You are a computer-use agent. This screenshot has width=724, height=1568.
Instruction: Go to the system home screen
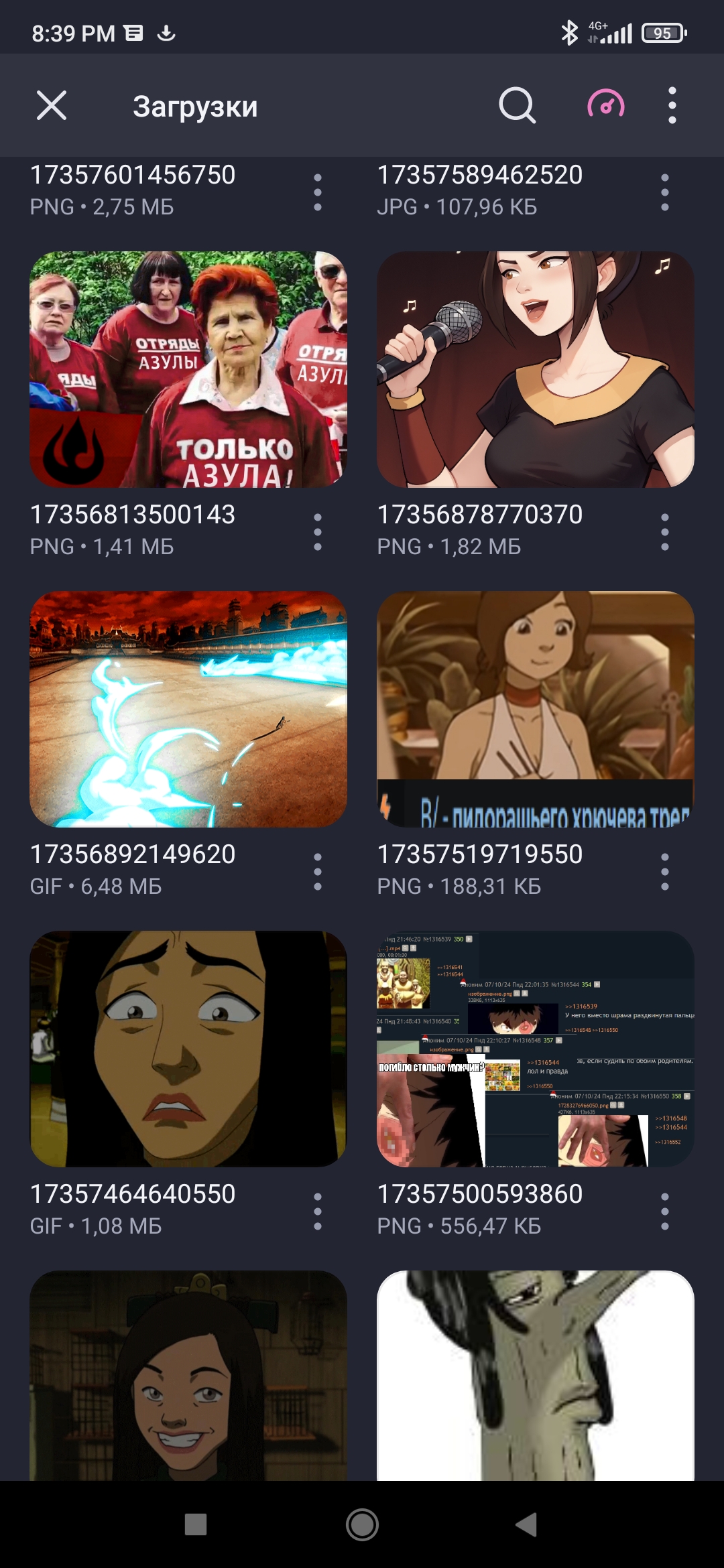(x=362, y=1524)
